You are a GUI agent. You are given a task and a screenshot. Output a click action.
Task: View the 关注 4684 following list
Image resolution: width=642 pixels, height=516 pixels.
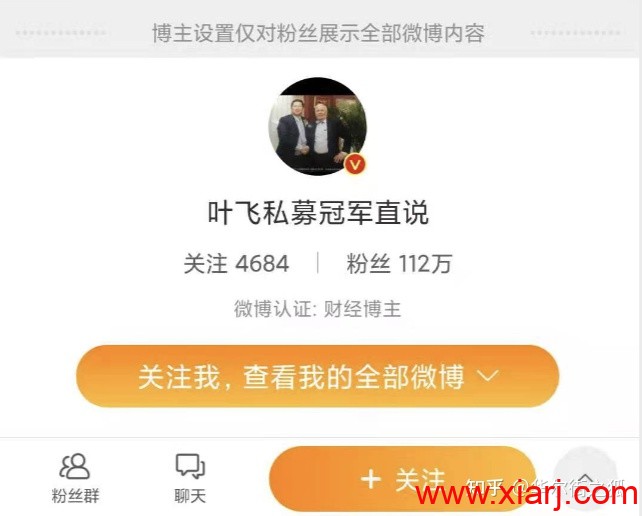(x=236, y=264)
